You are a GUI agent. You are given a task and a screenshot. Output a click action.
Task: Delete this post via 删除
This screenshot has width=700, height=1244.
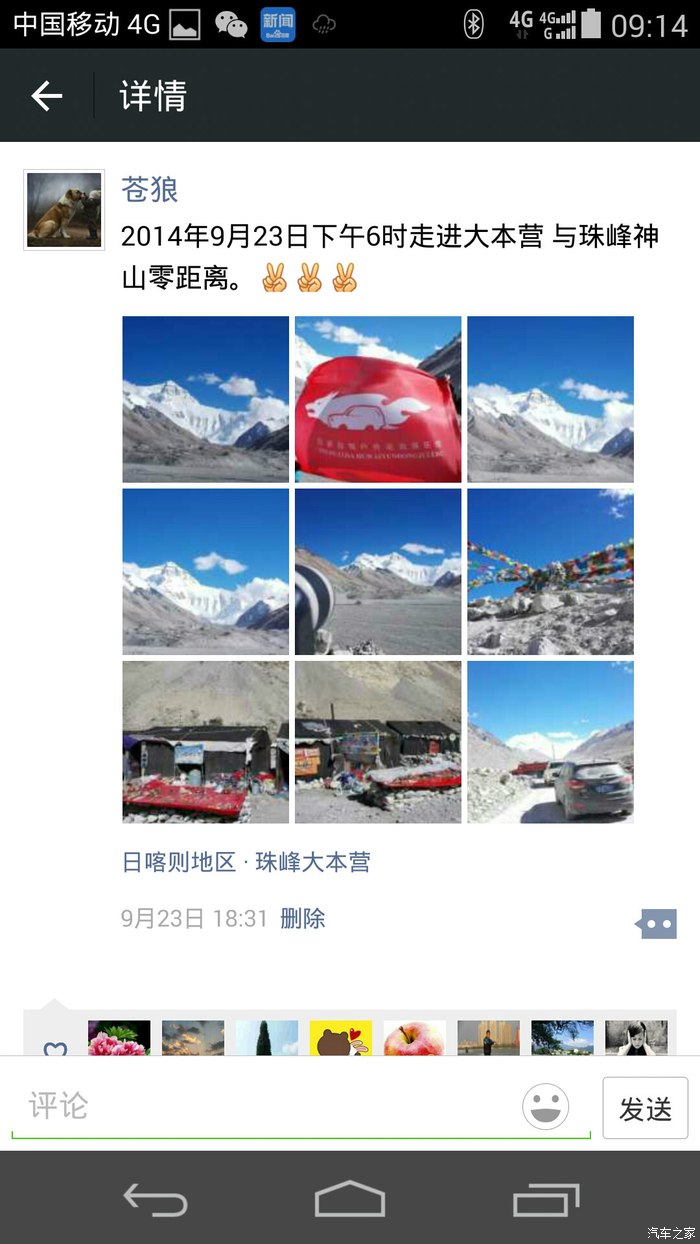[x=303, y=918]
